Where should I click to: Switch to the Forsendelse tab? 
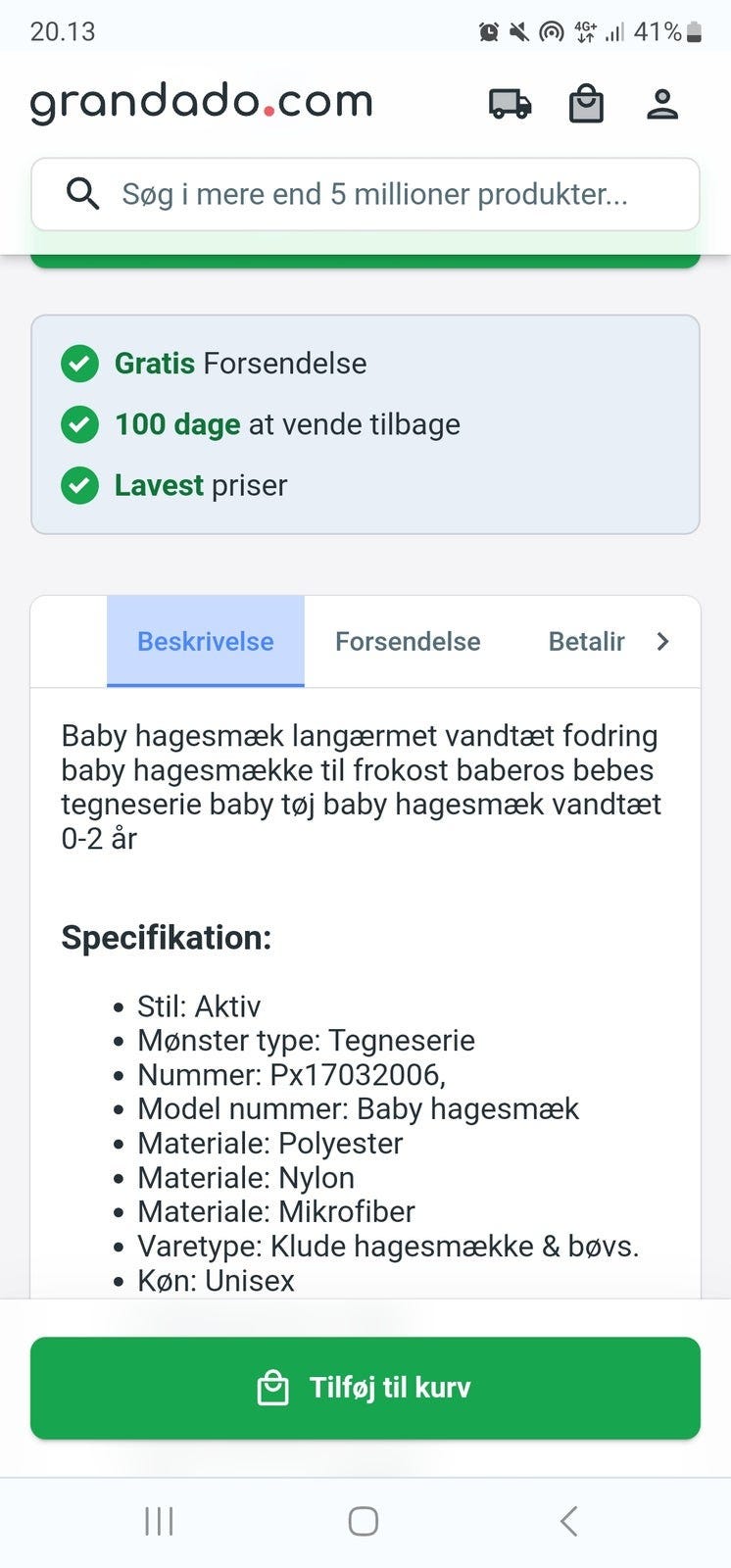coord(408,641)
